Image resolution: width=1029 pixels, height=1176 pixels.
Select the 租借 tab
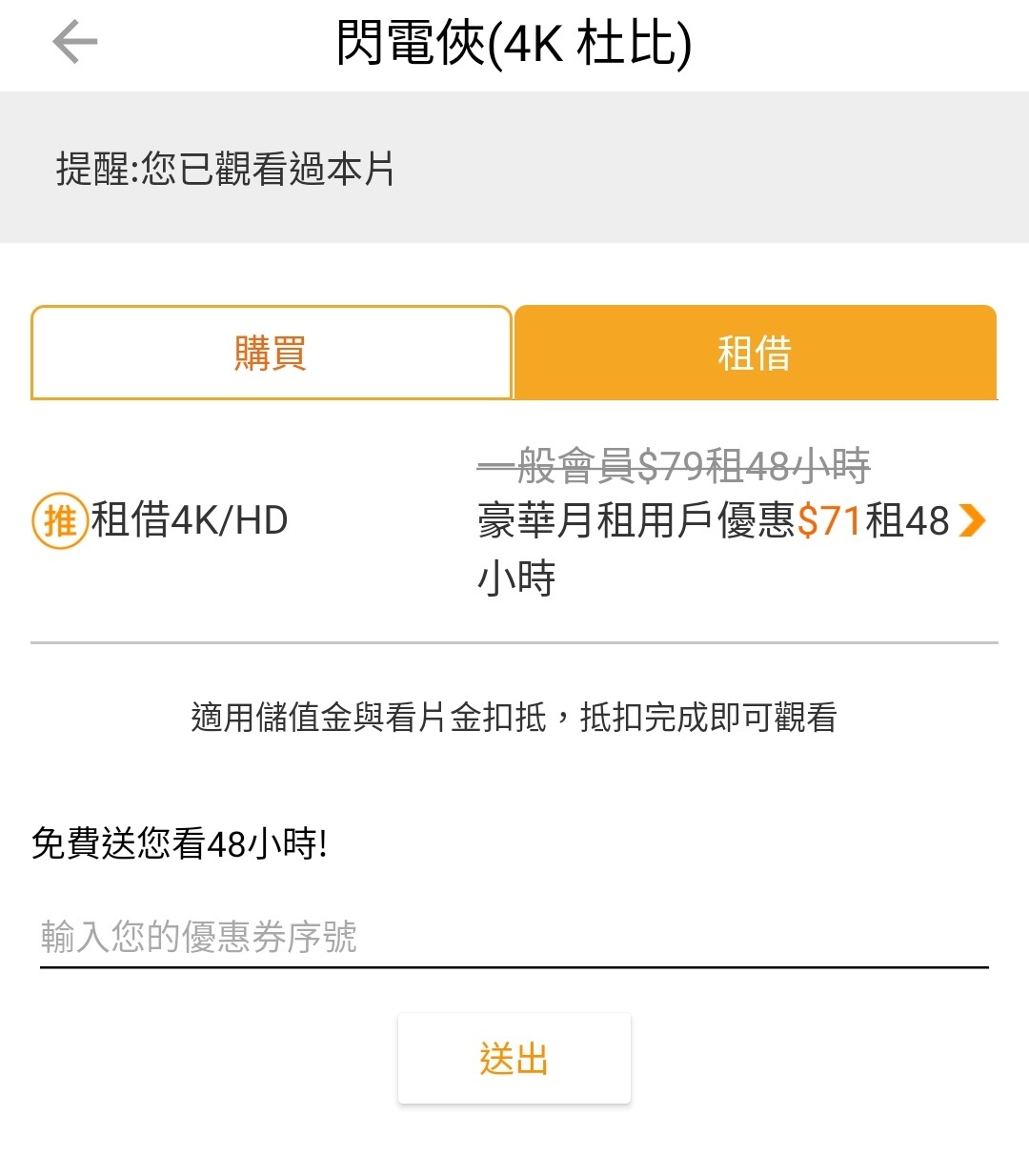(x=755, y=353)
